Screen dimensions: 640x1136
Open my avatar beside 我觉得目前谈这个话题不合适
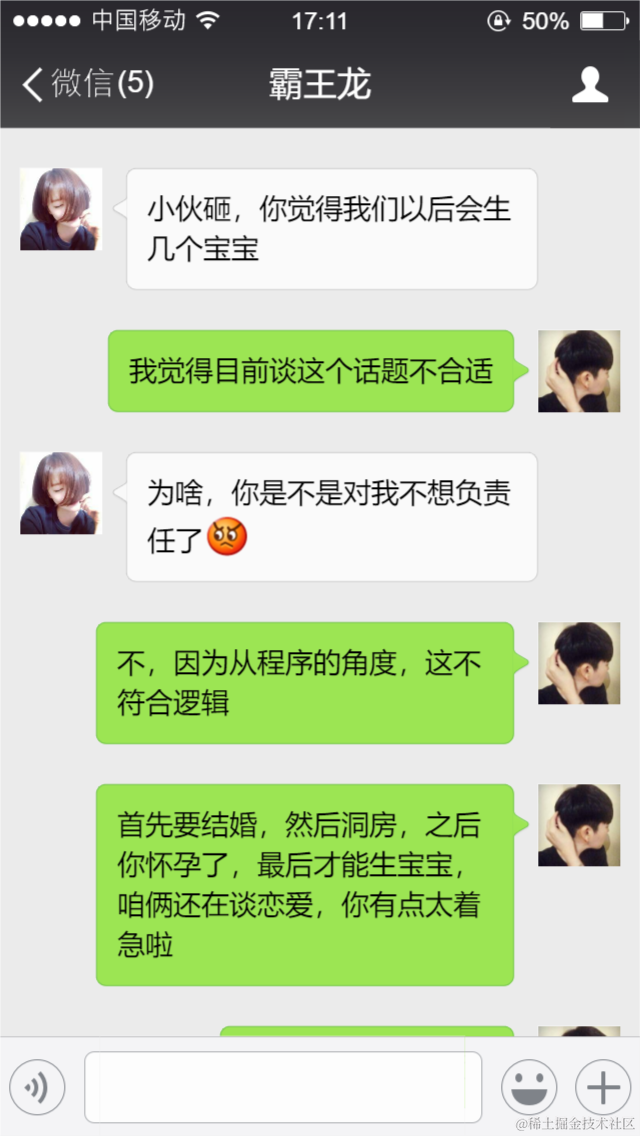pos(579,371)
